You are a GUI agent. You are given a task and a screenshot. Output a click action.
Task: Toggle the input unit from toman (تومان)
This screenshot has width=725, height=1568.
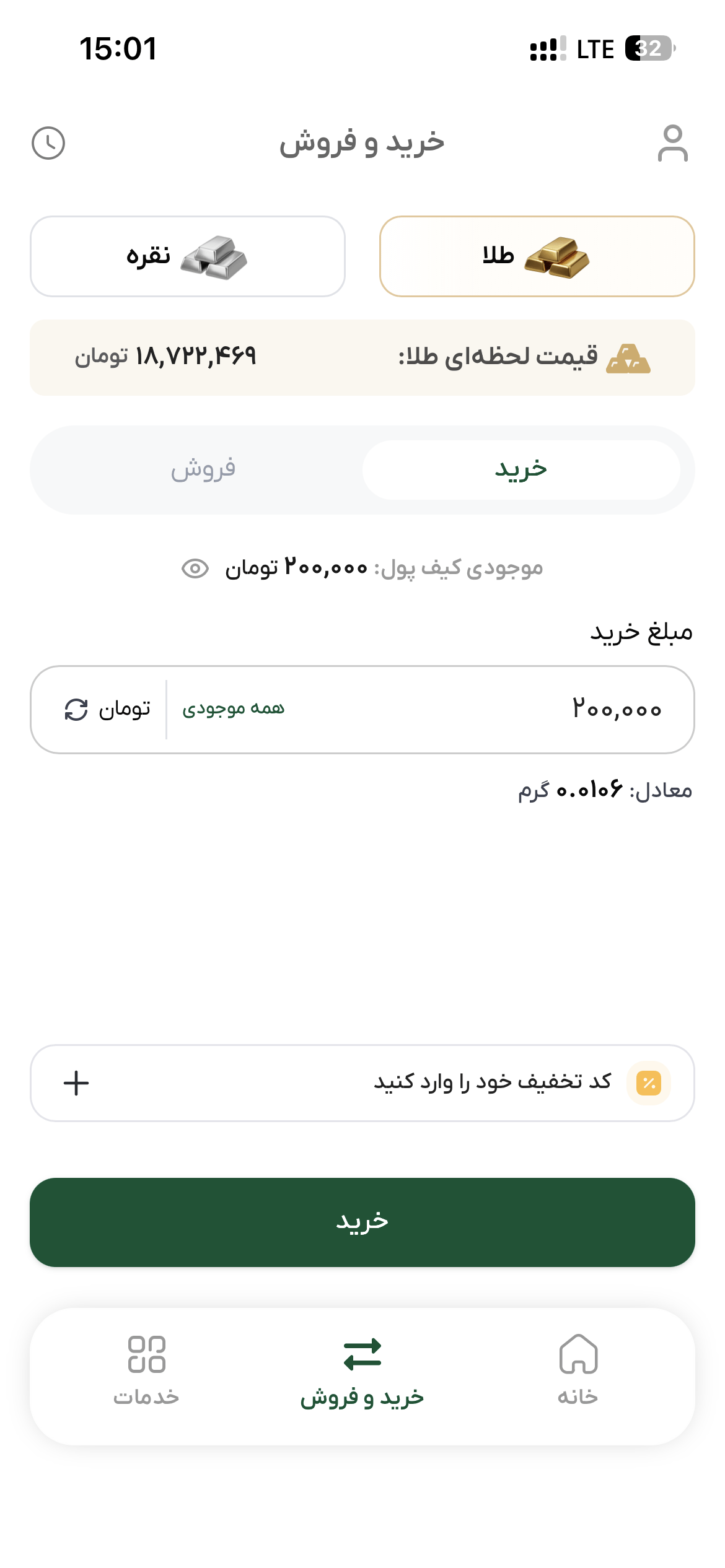107,709
